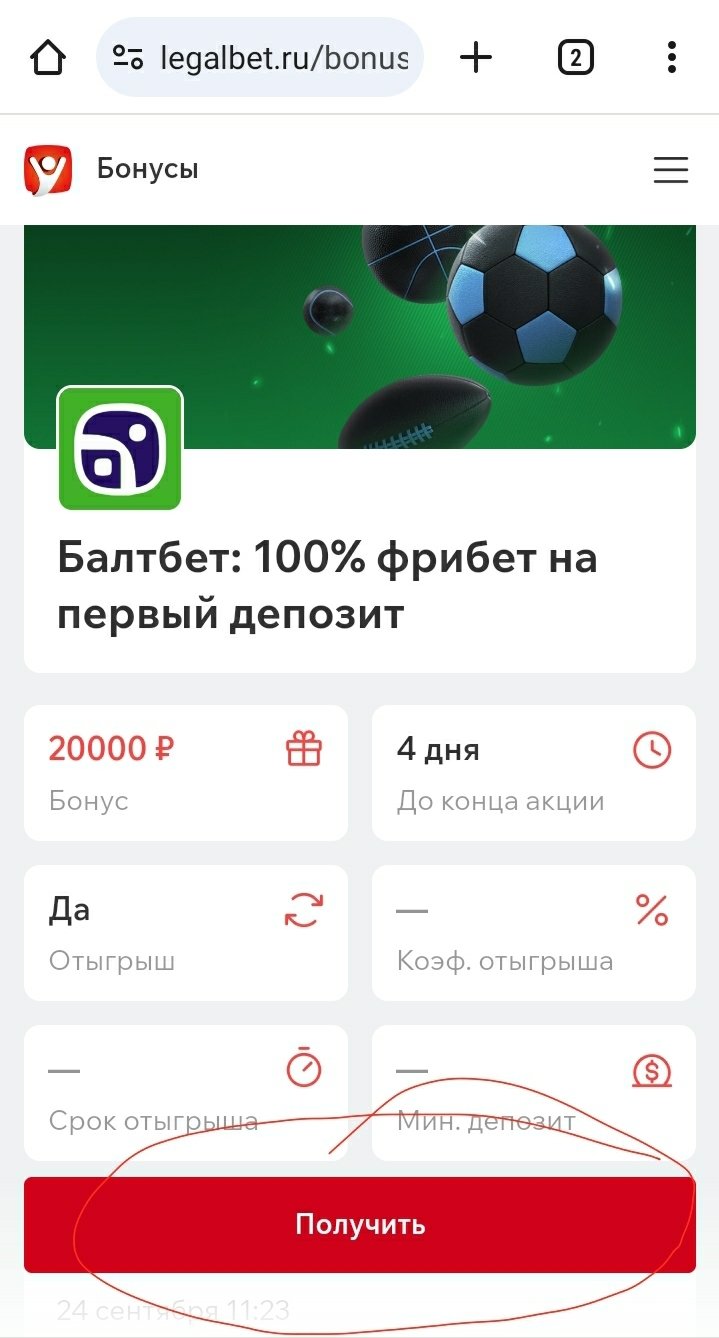Tap the red Получить button
Image resolution: width=719 pixels, height=1338 pixels.
tap(360, 1224)
